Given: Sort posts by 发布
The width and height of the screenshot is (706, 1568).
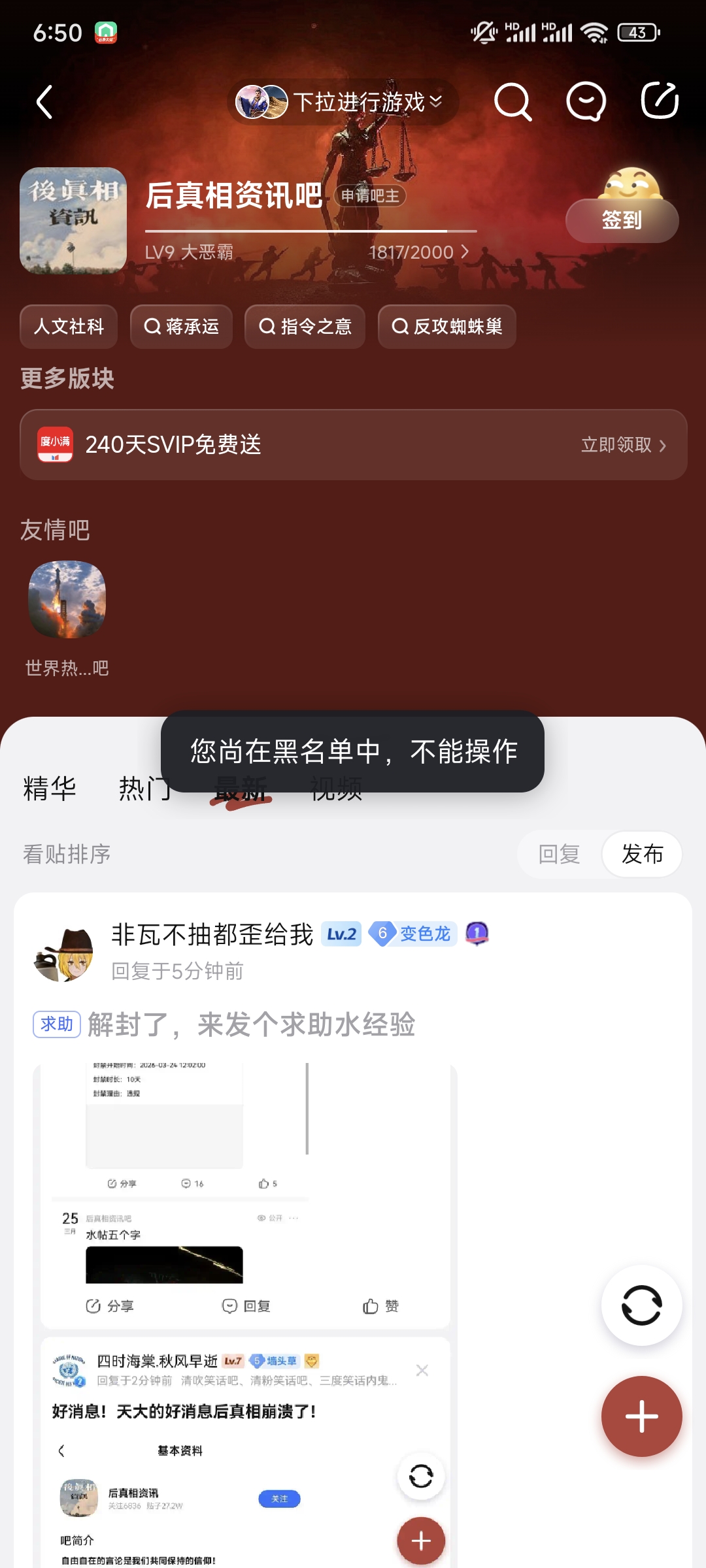Looking at the screenshot, I should (642, 854).
